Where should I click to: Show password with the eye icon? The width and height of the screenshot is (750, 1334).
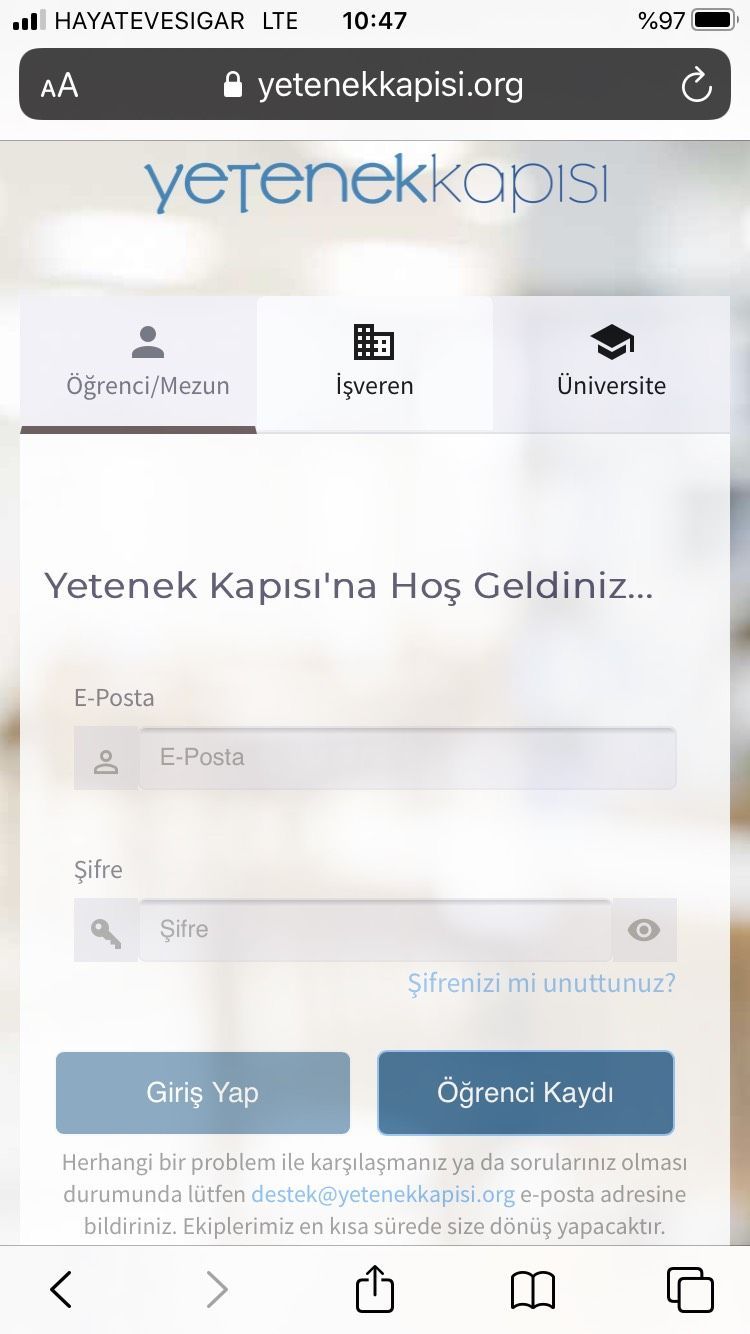click(x=644, y=930)
